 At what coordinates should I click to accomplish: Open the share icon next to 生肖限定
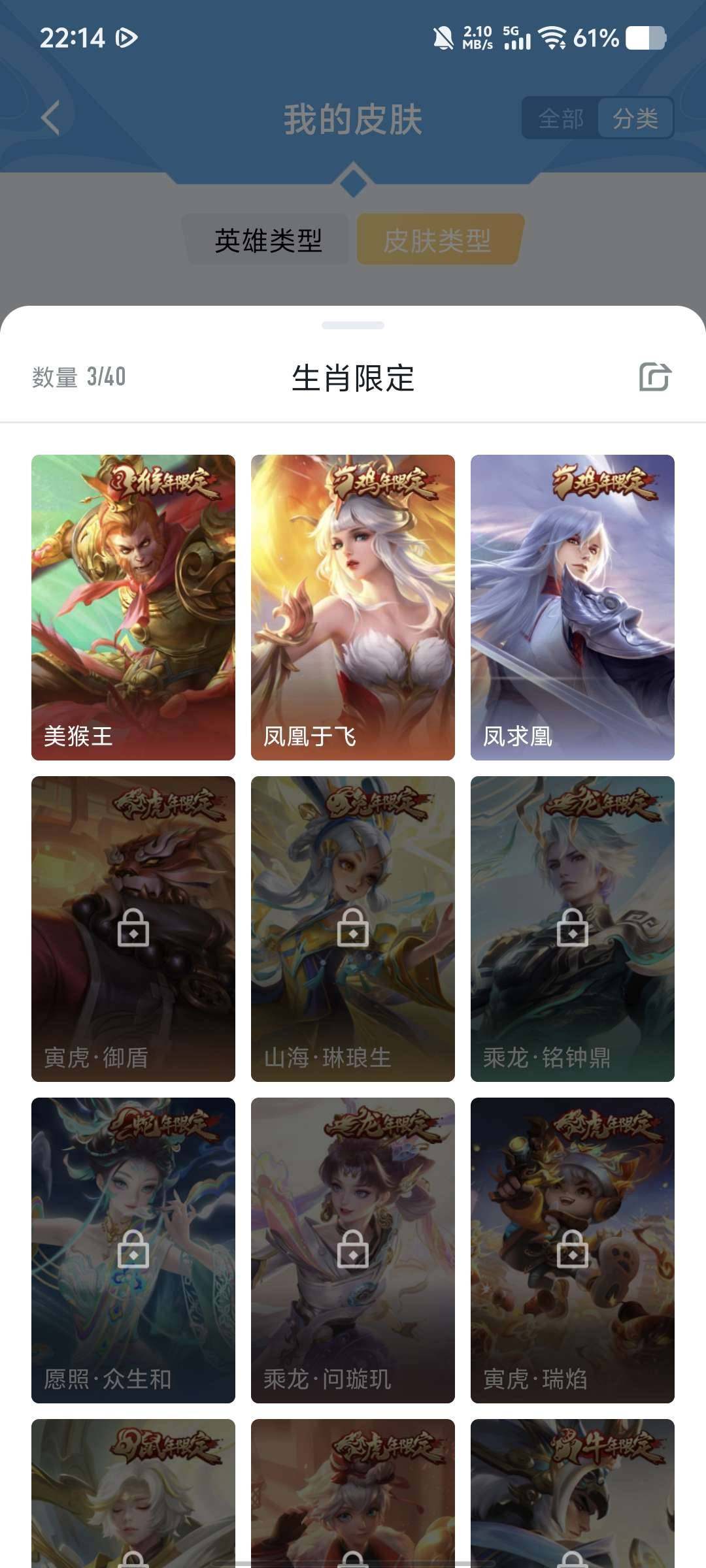[x=656, y=378]
